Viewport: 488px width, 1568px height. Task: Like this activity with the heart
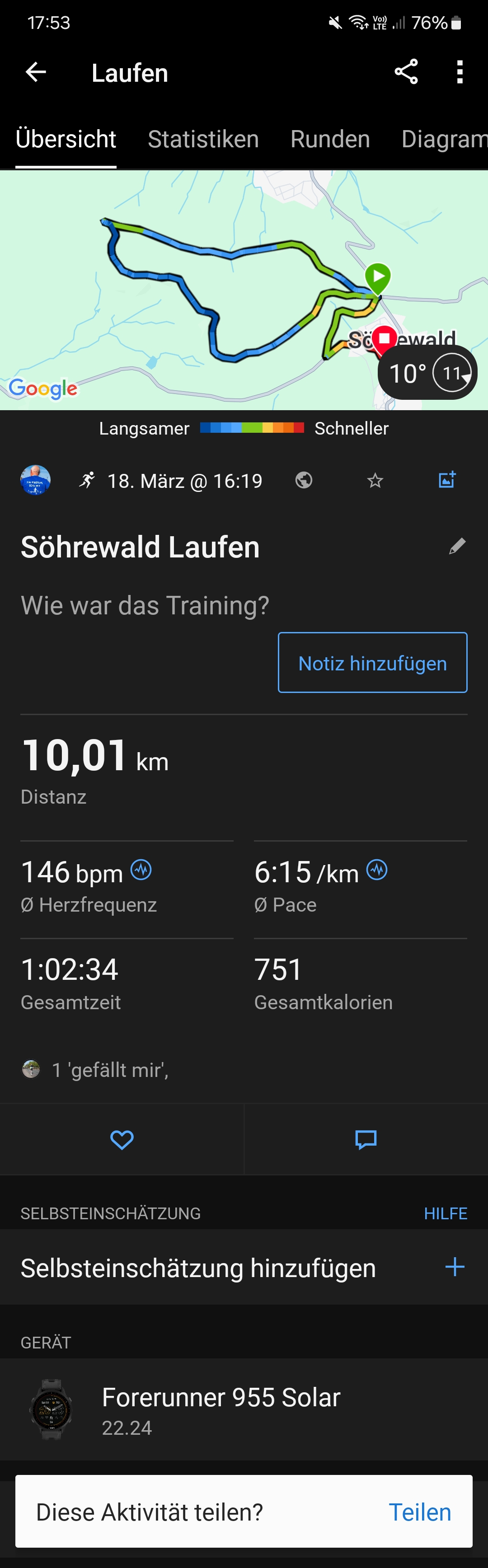point(122,1139)
